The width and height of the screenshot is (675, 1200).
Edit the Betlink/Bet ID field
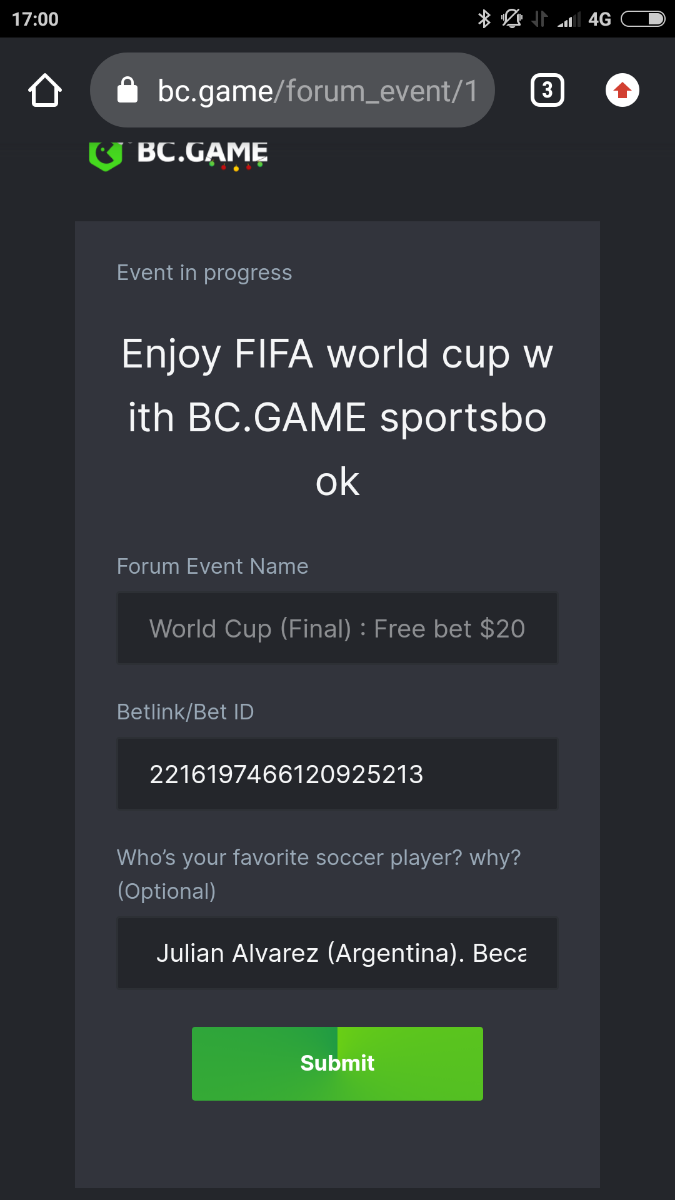point(337,774)
